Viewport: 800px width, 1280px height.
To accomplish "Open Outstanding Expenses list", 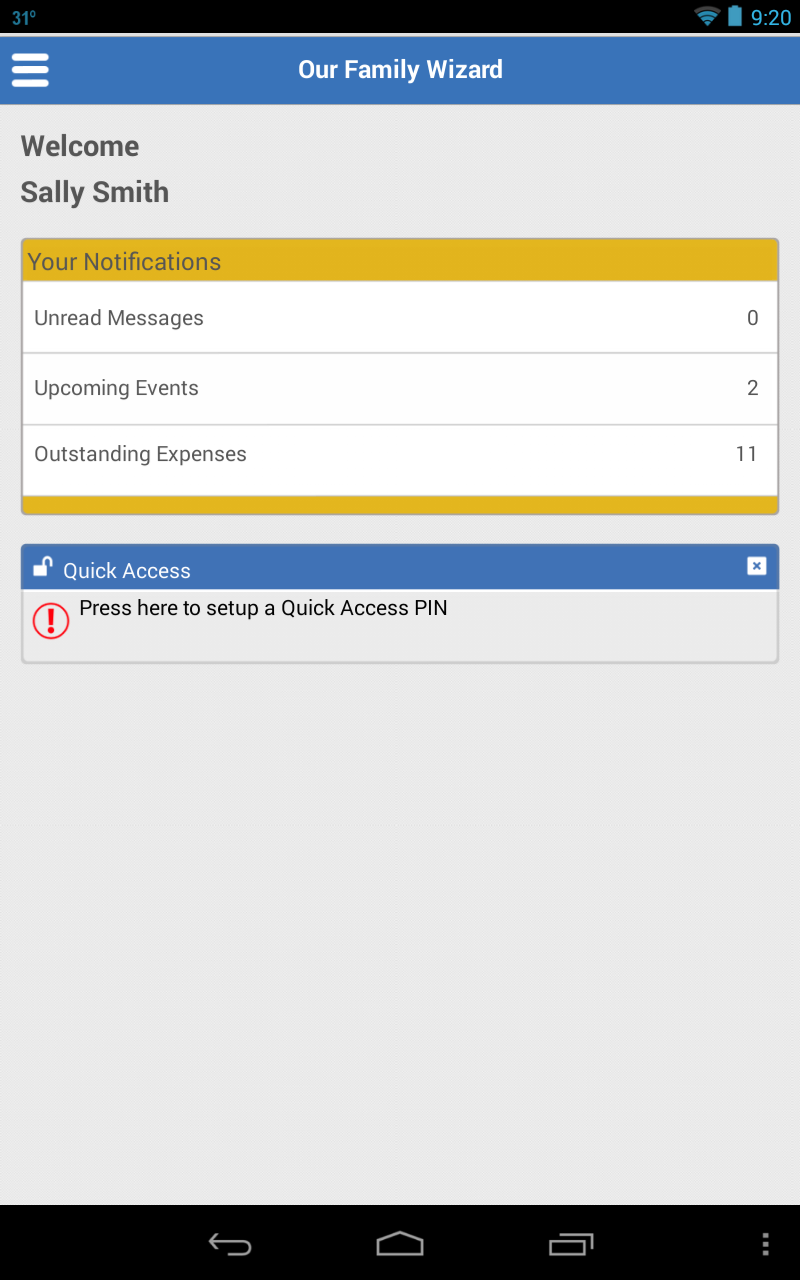I will click(399, 455).
